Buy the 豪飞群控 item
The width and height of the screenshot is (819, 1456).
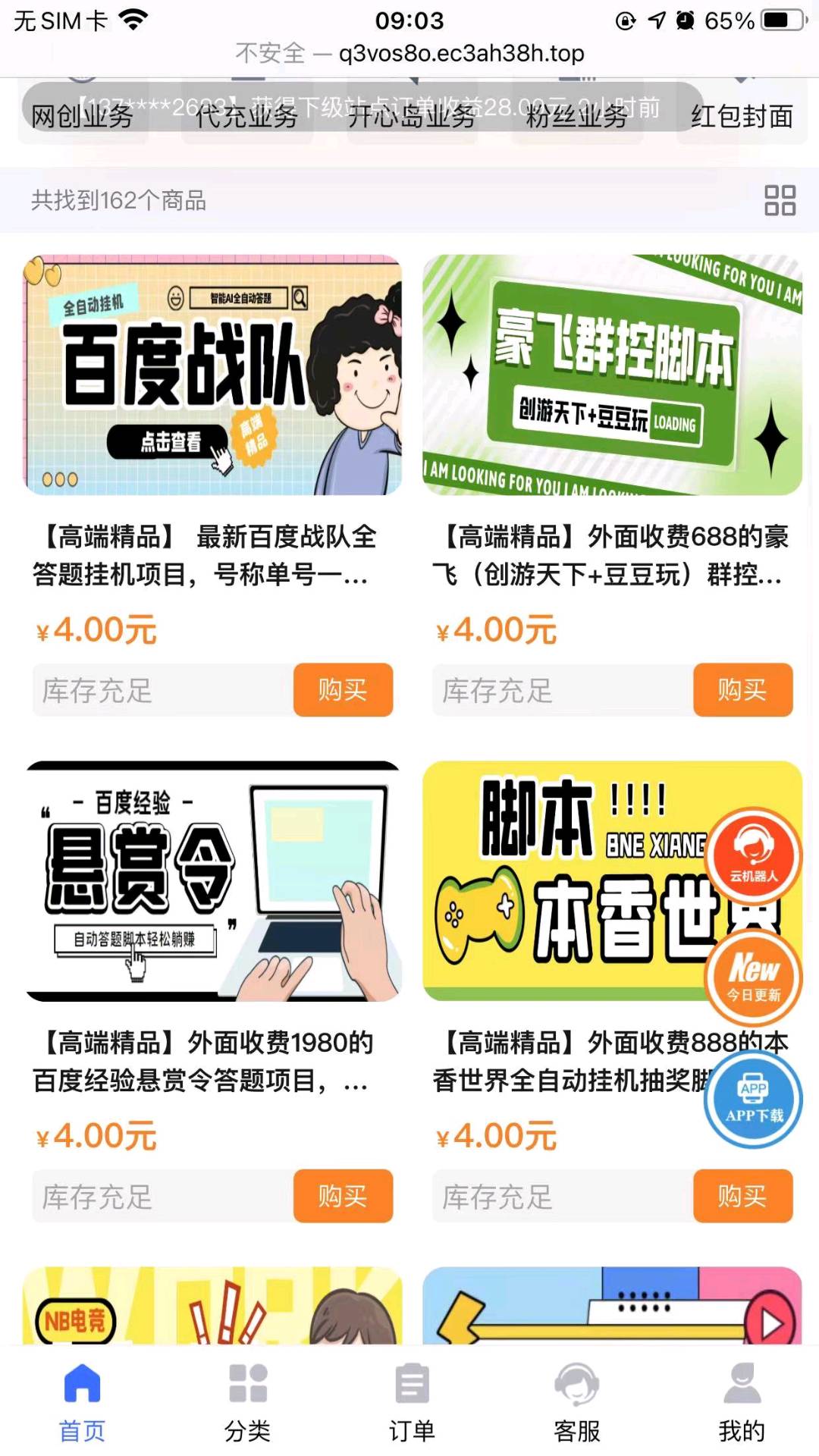[743, 690]
